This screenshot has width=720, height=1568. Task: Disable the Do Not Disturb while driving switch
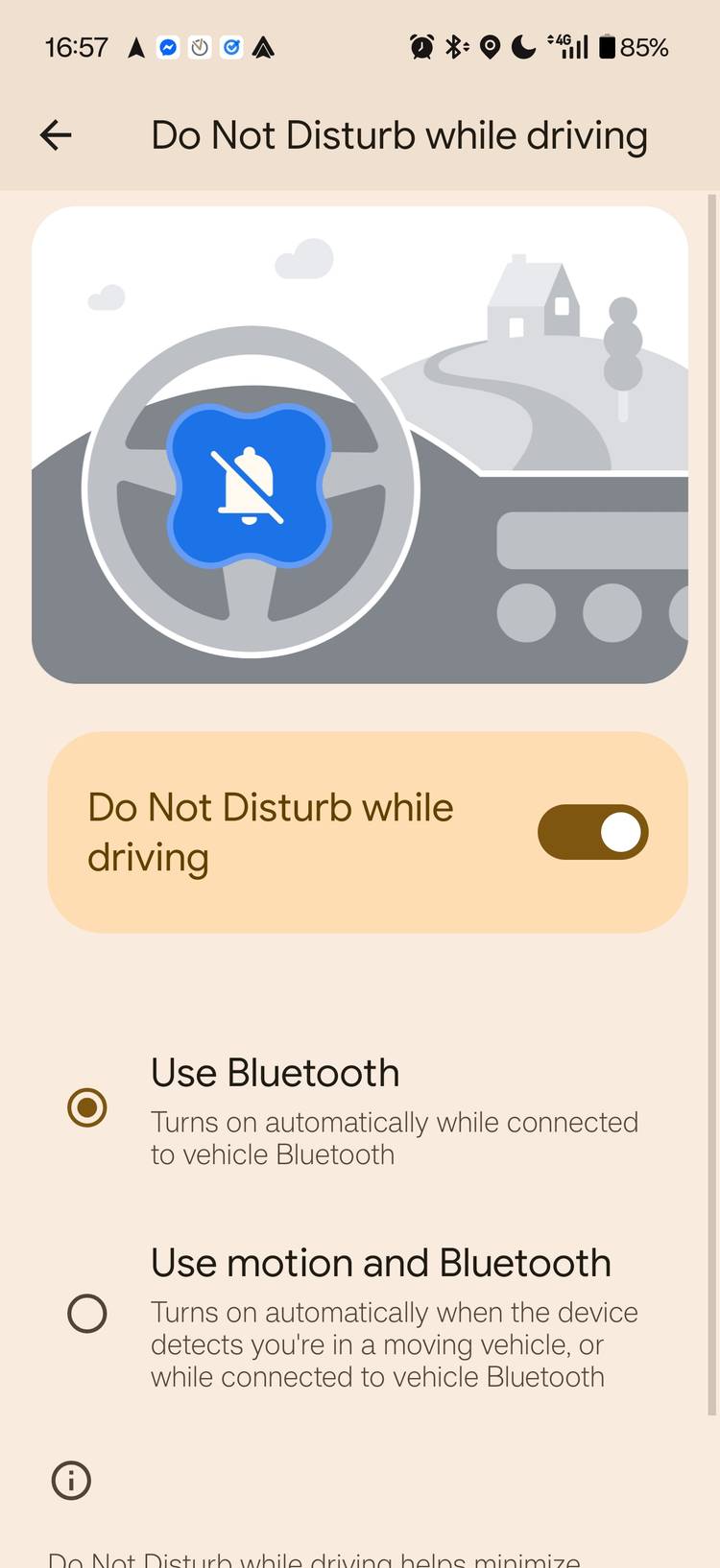[593, 831]
